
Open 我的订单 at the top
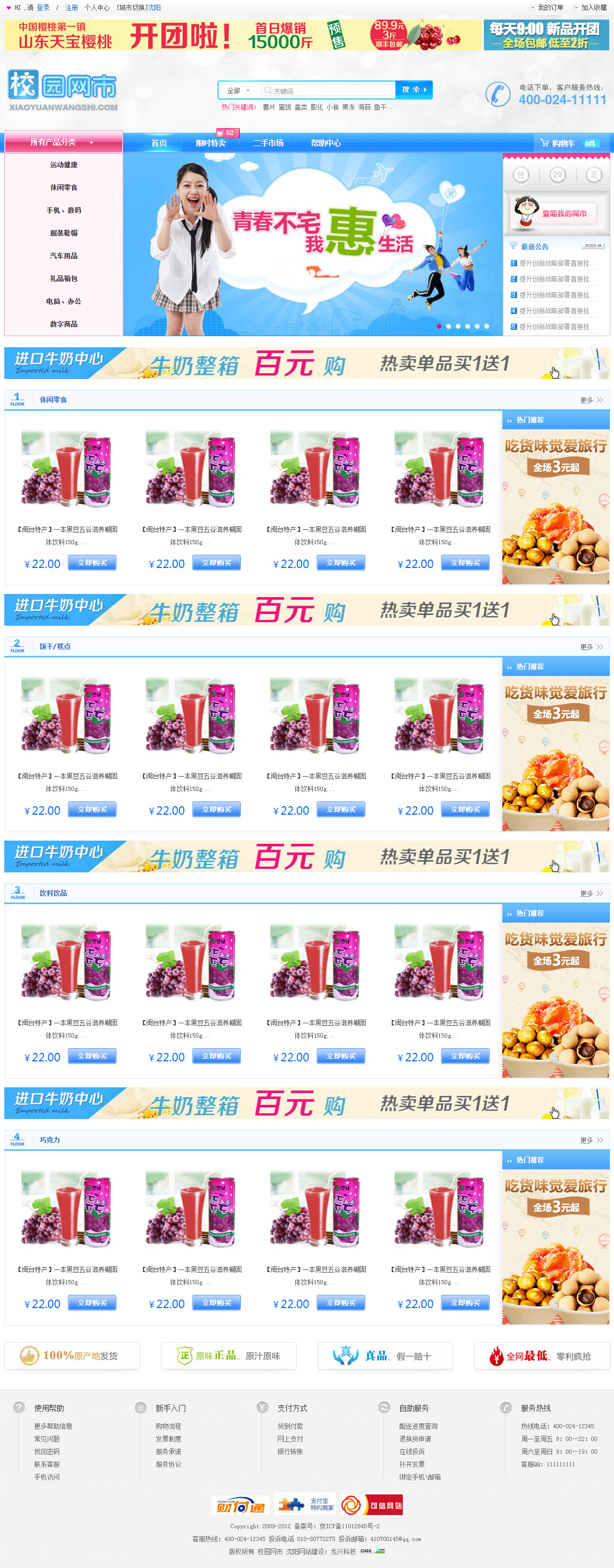[x=550, y=7]
